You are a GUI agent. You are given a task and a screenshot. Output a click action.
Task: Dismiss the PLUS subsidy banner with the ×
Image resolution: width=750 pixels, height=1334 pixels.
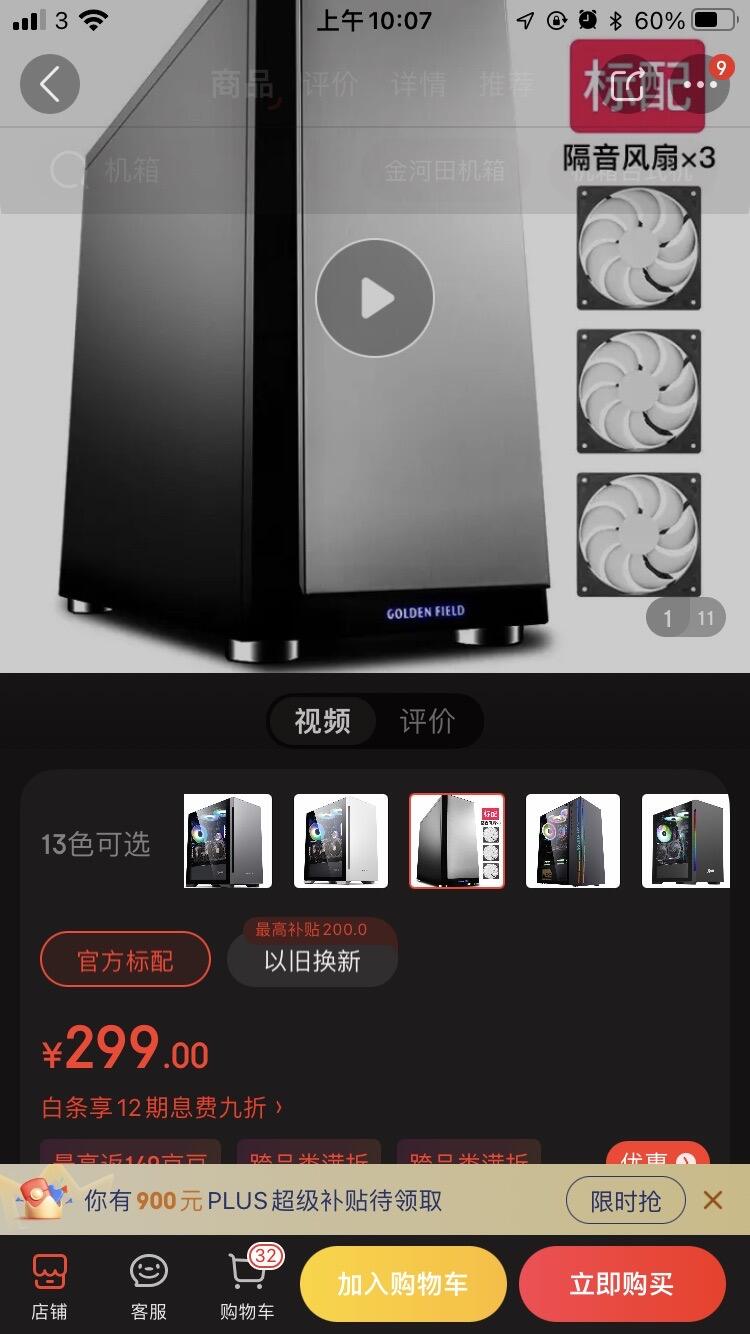coord(712,1200)
